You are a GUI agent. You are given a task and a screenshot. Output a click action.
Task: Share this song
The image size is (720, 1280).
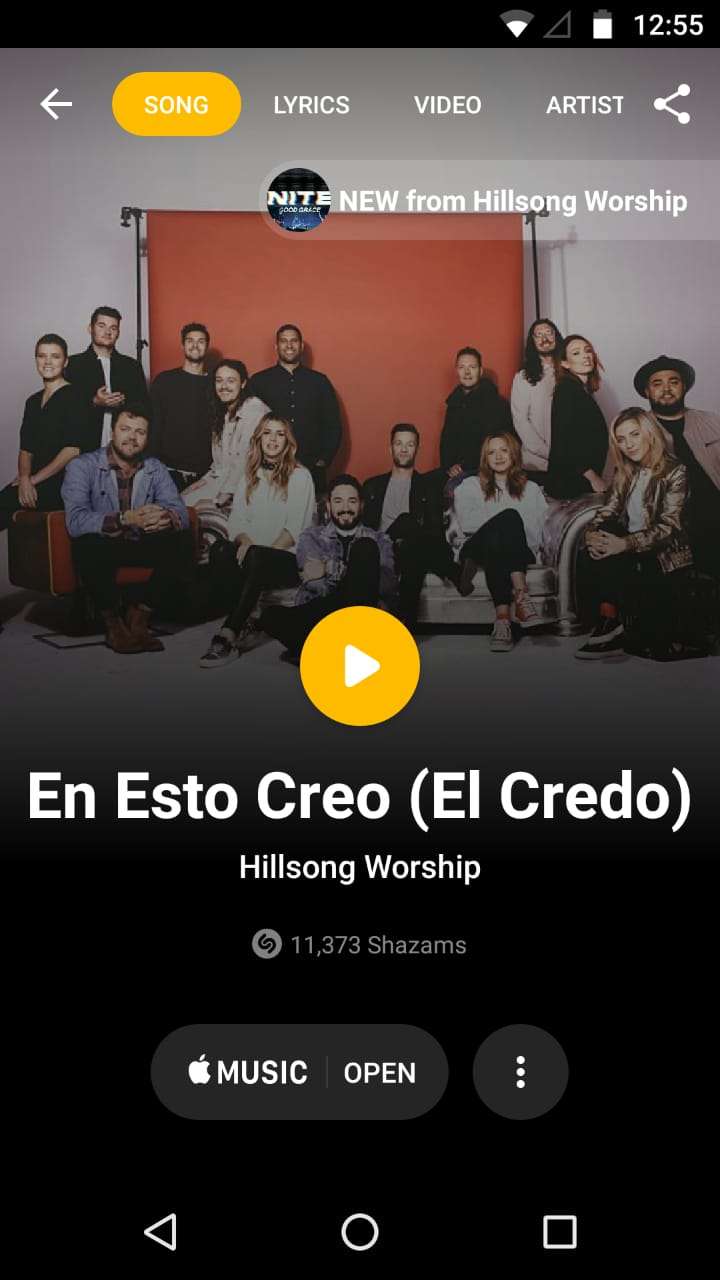tap(672, 104)
